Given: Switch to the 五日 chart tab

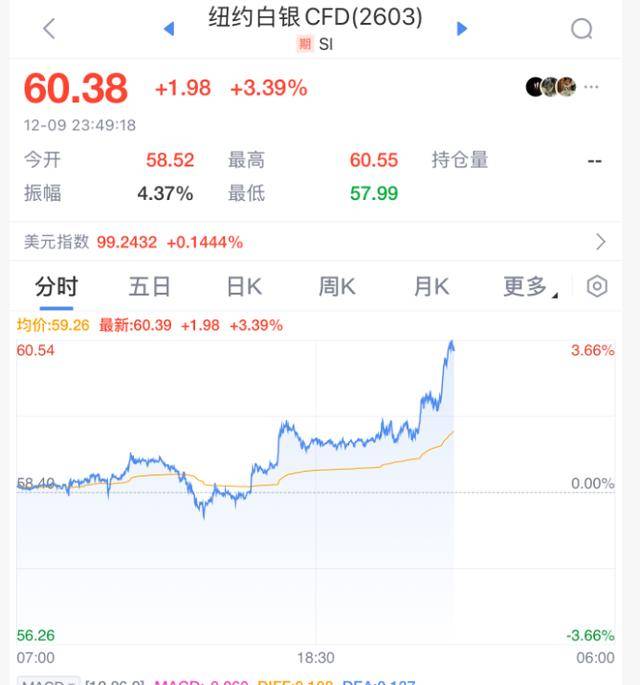Looking at the screenshot, I should point(150,287).
